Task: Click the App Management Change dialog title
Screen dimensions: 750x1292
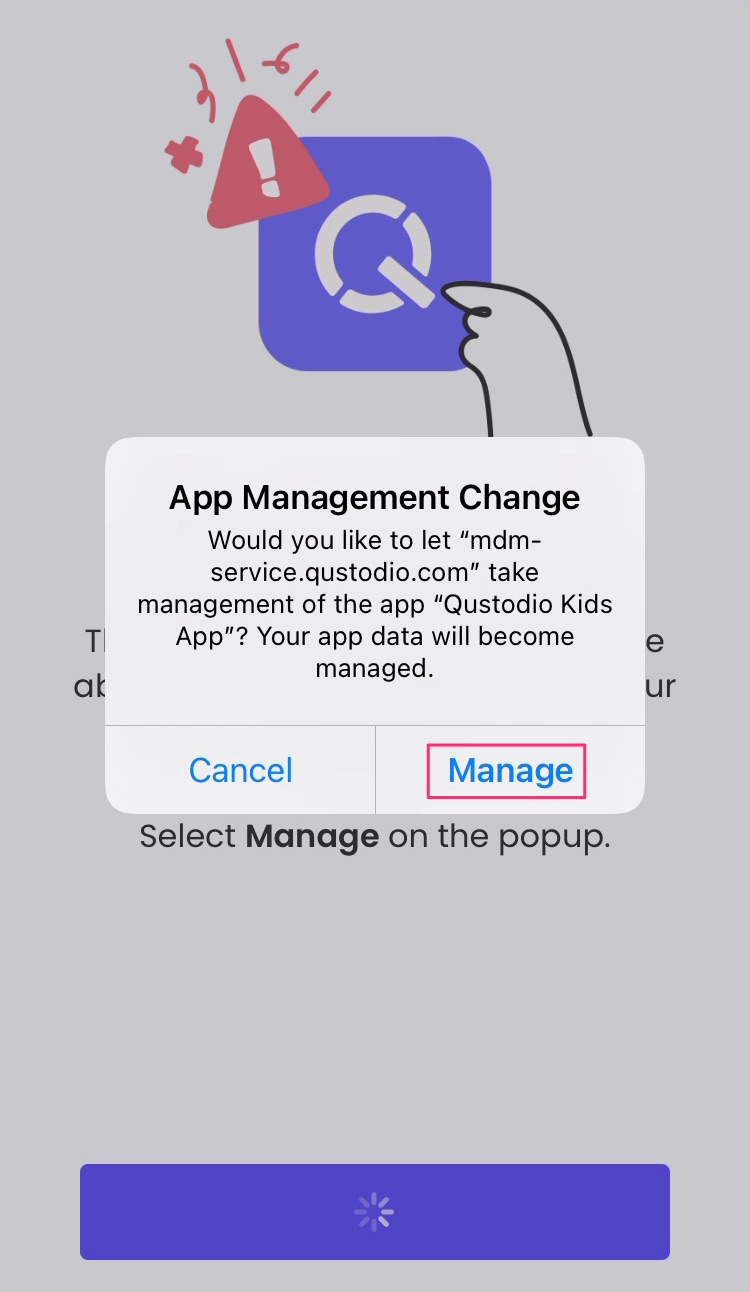Action: (x=374, y=497)
